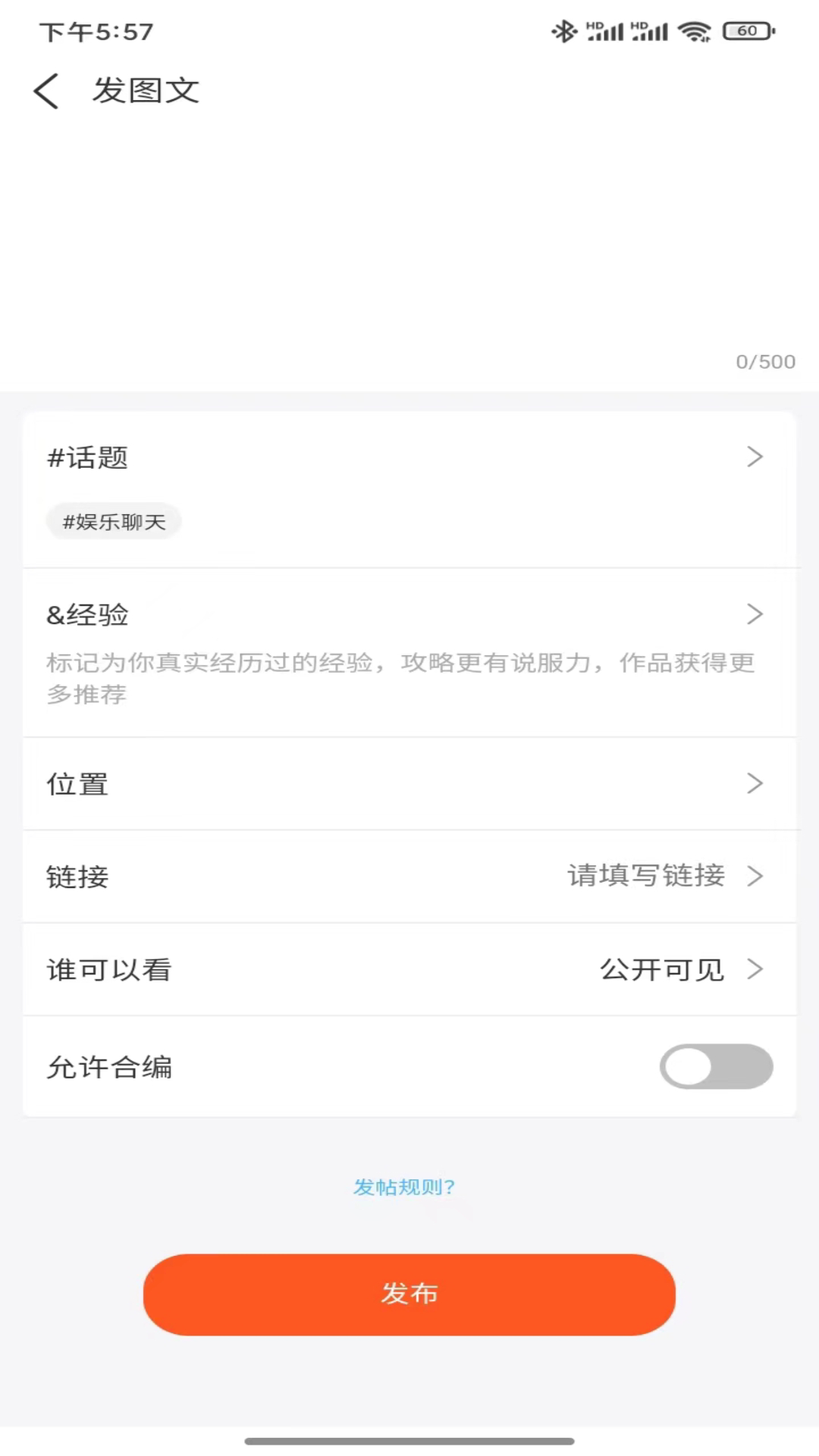Tap the clock showing 下午5:57
Screen dimensions: 819x1456
click(97, 31)
